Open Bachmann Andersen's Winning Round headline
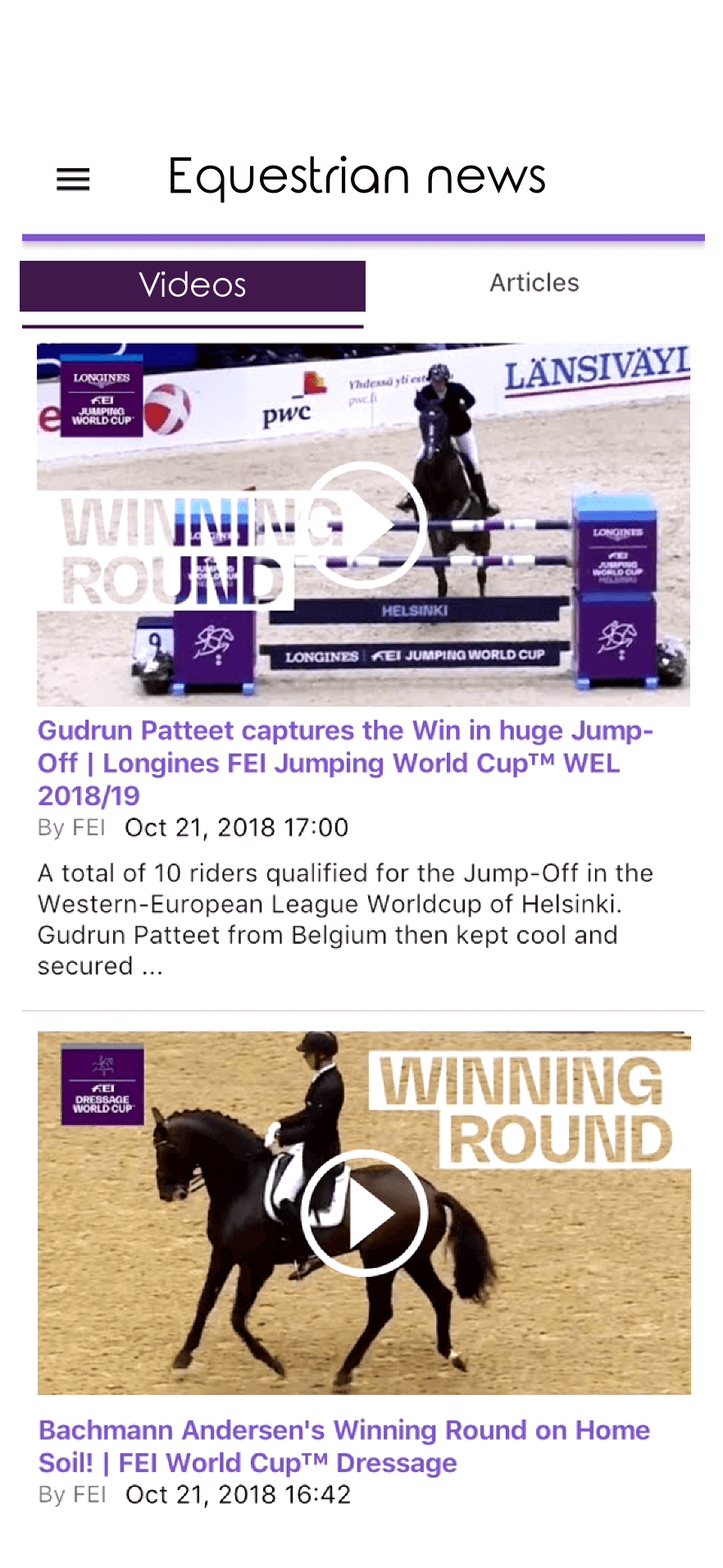This screenshot has width=723, height=1568. point(344,1446)
